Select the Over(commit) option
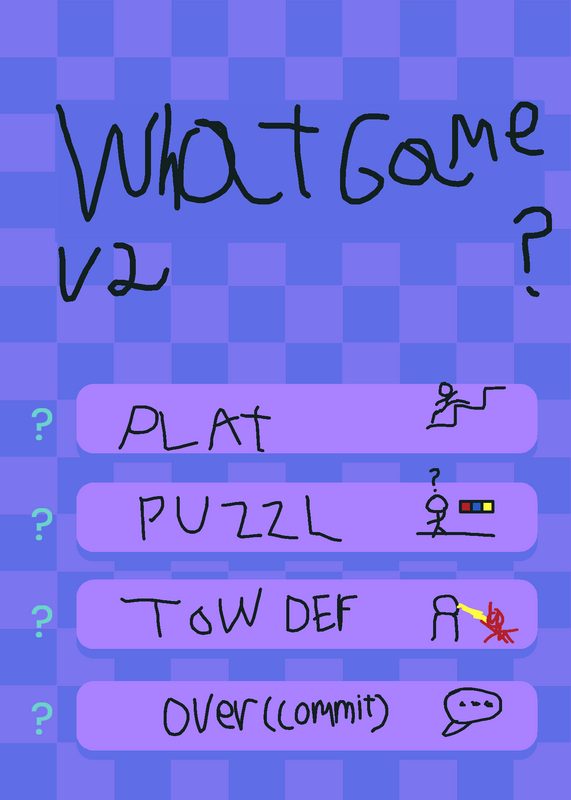Screen dimensions: 571x800 [307, 715]
